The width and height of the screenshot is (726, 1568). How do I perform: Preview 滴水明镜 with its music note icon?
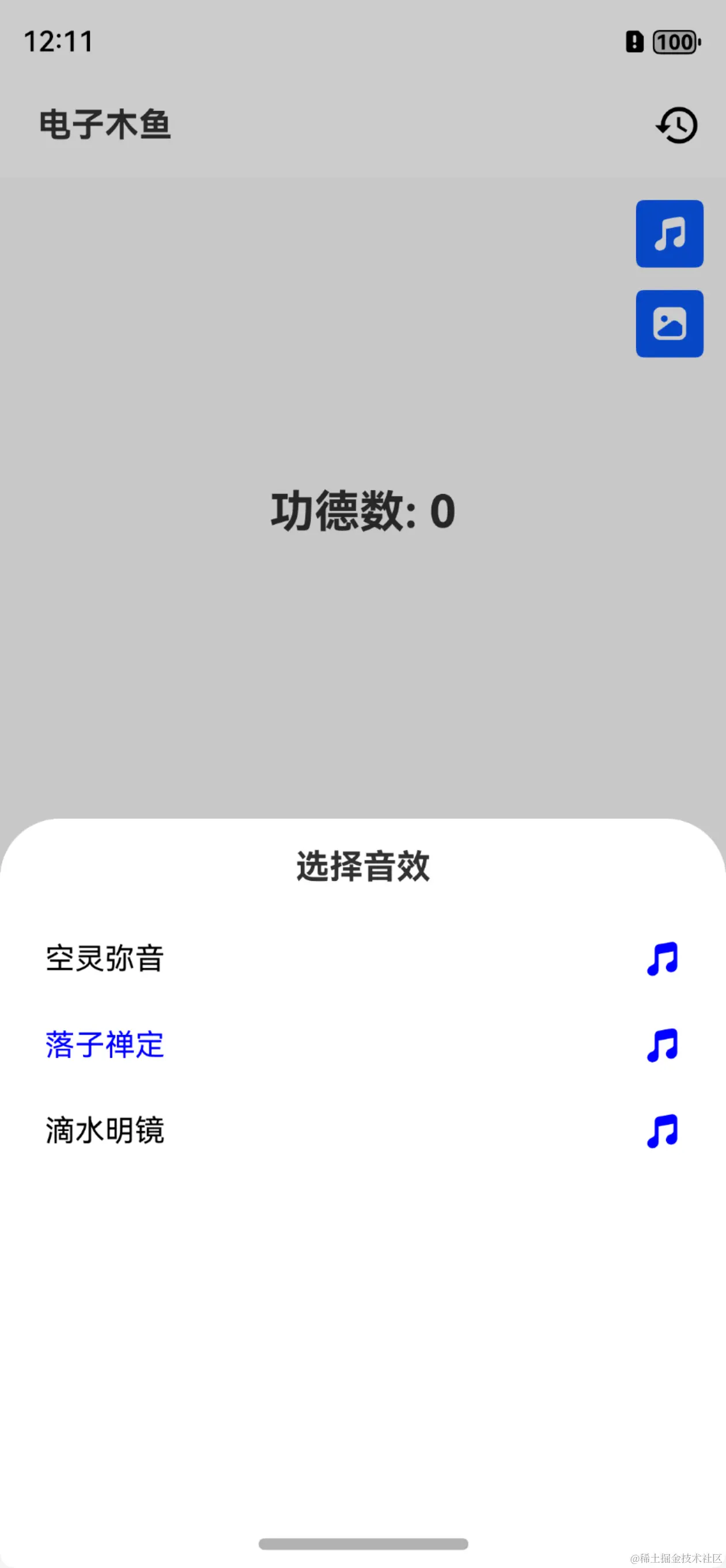pyautogui.click(x=662, y=1132)
